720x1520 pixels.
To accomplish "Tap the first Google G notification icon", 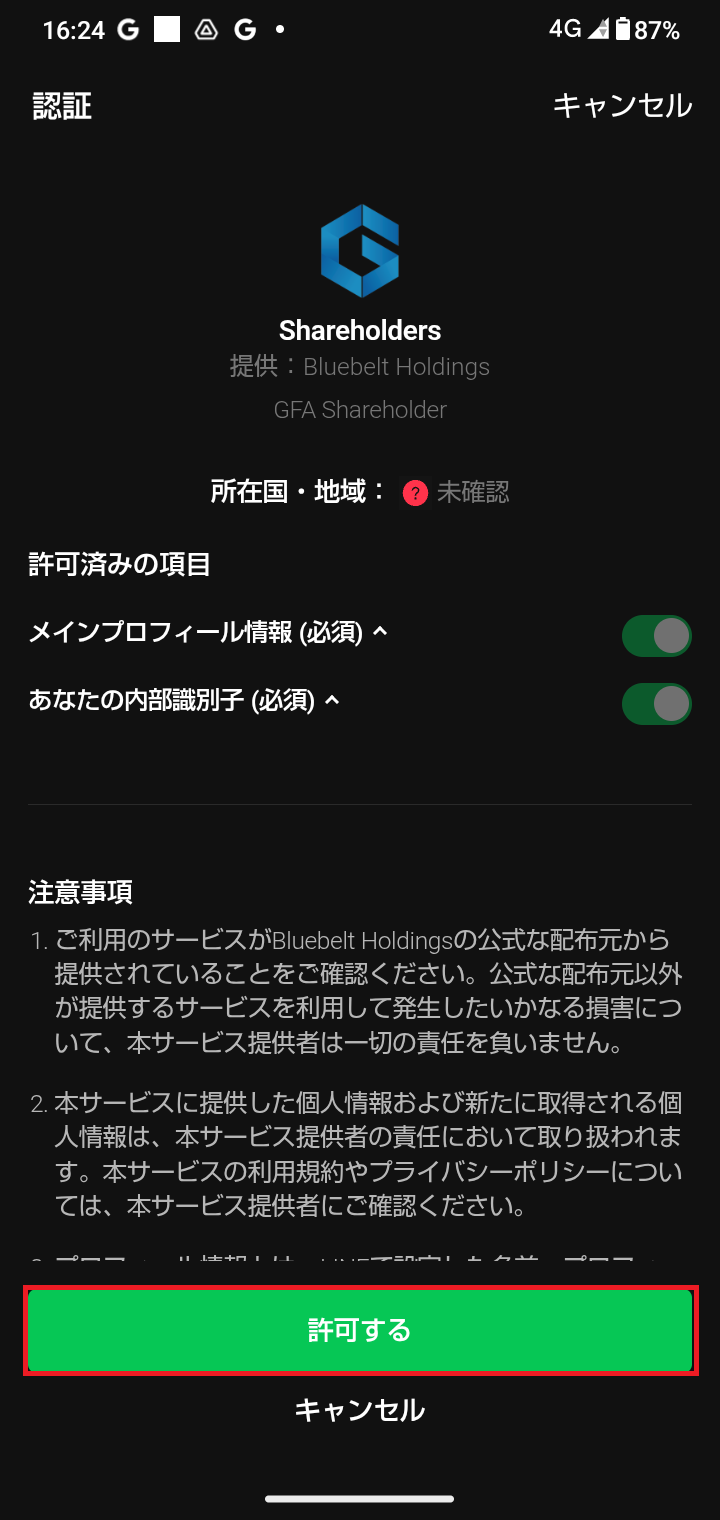I will (128, 30).
